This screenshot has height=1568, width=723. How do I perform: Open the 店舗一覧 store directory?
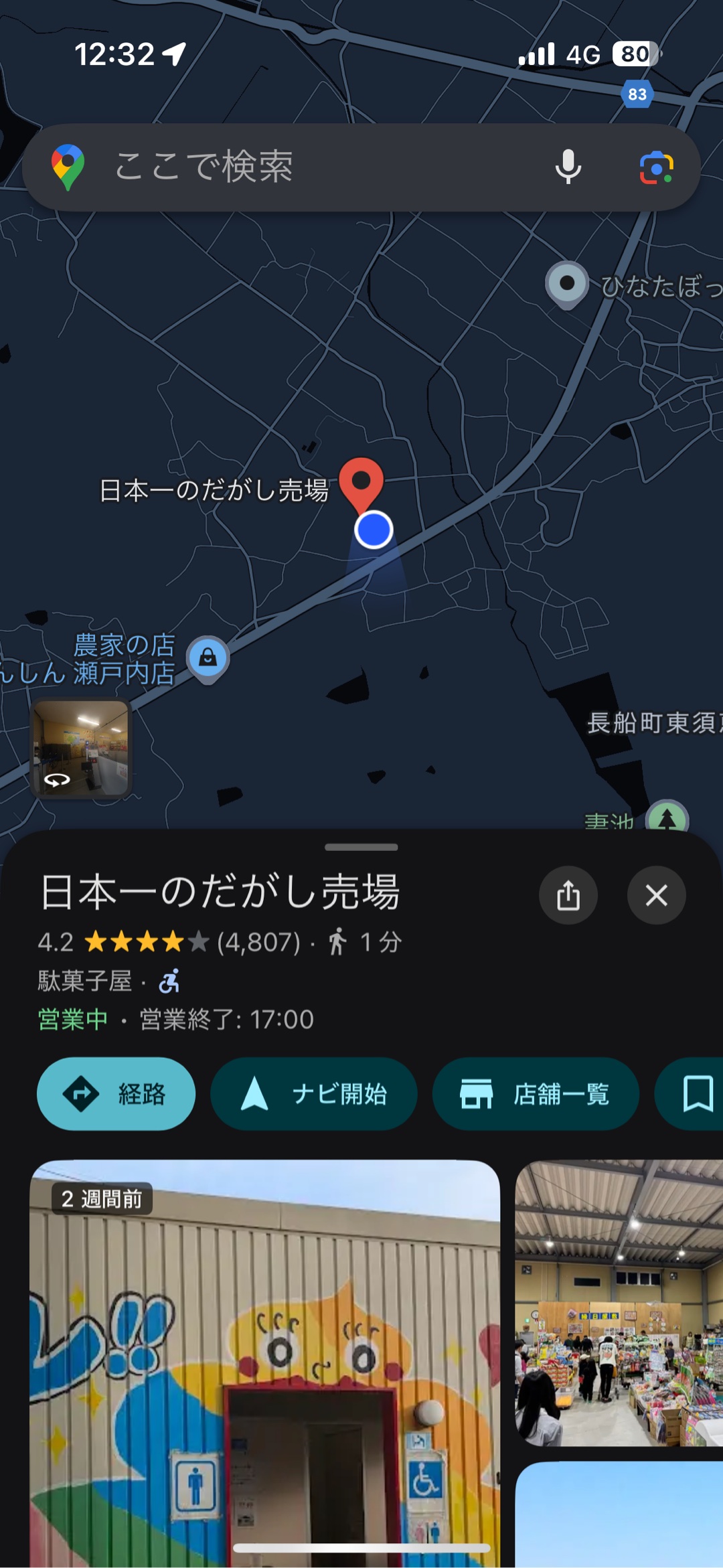[x=536, y=1094]
